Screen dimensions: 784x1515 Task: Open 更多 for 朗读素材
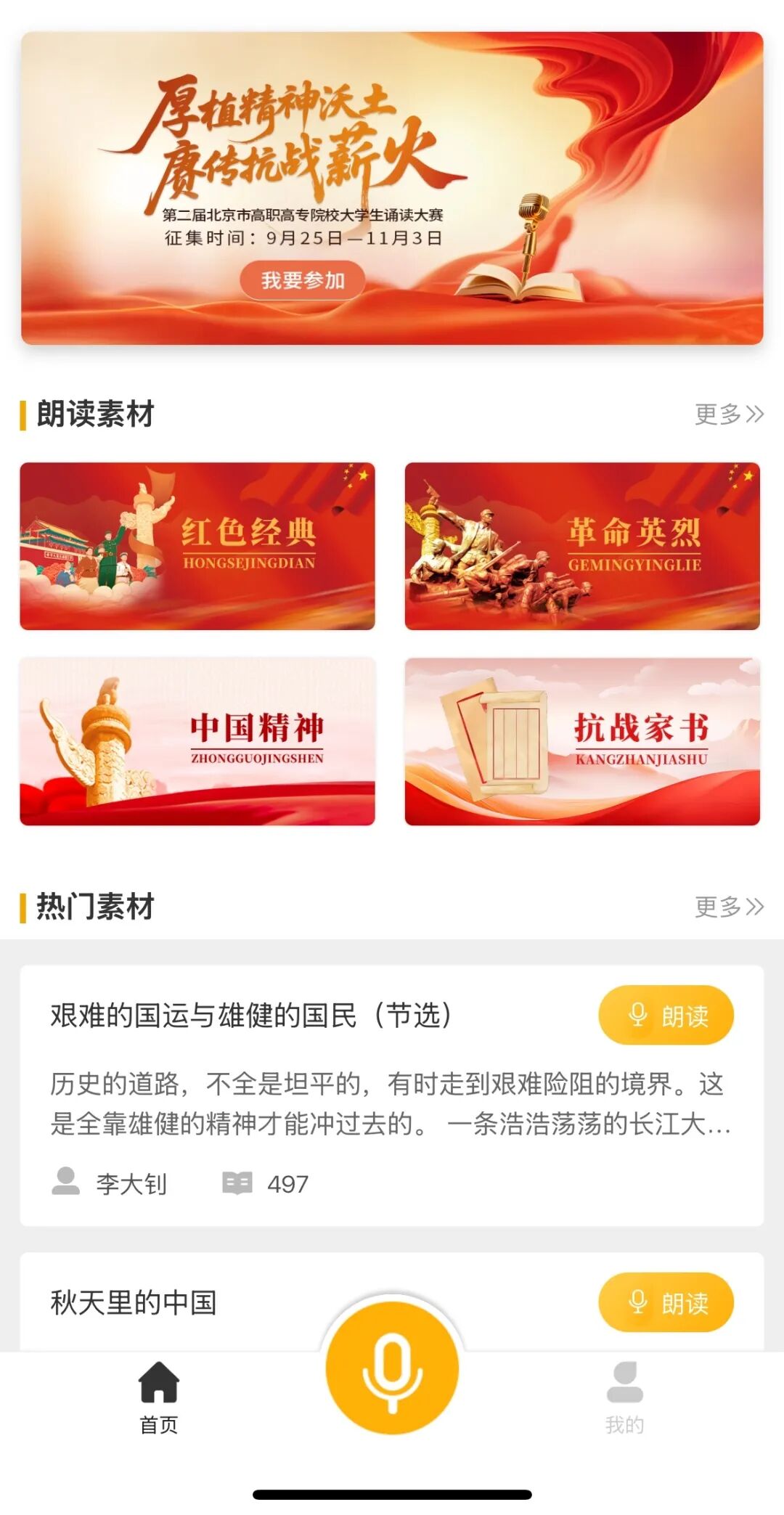728,414
